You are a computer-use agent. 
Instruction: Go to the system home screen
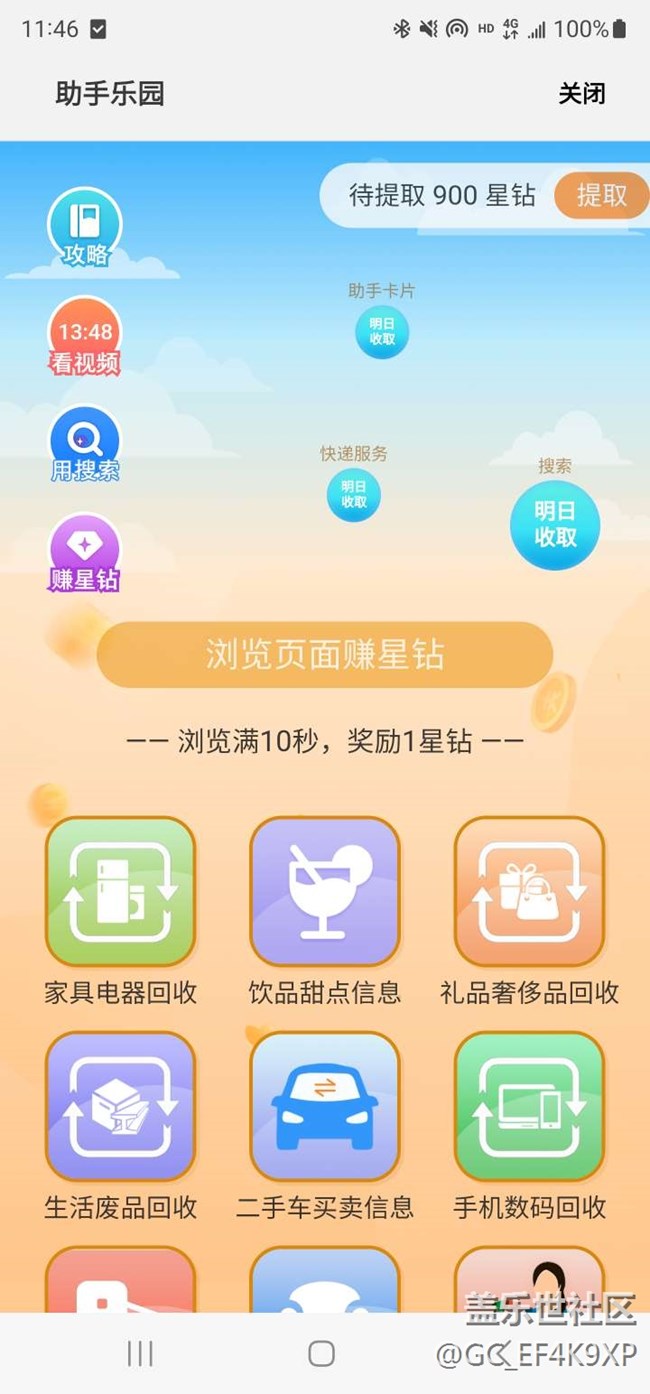[x=321, y=1354]
